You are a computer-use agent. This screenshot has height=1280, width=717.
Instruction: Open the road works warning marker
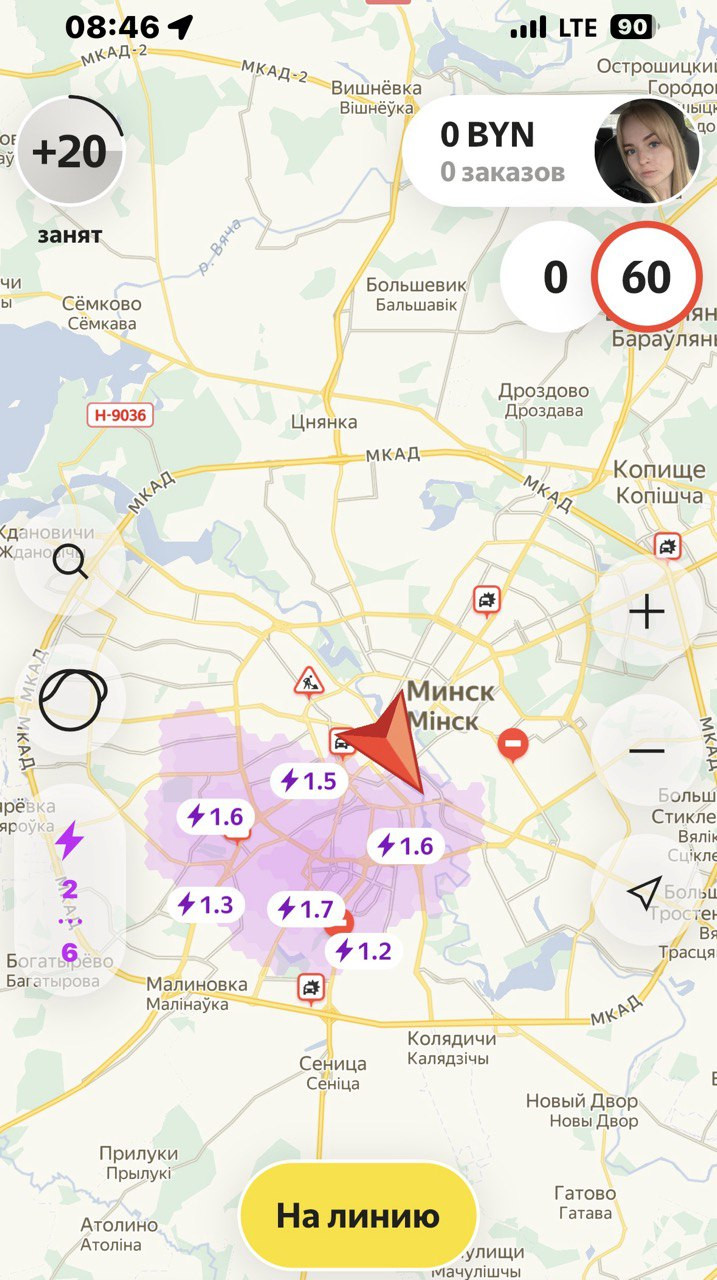(x=306, y=682)
